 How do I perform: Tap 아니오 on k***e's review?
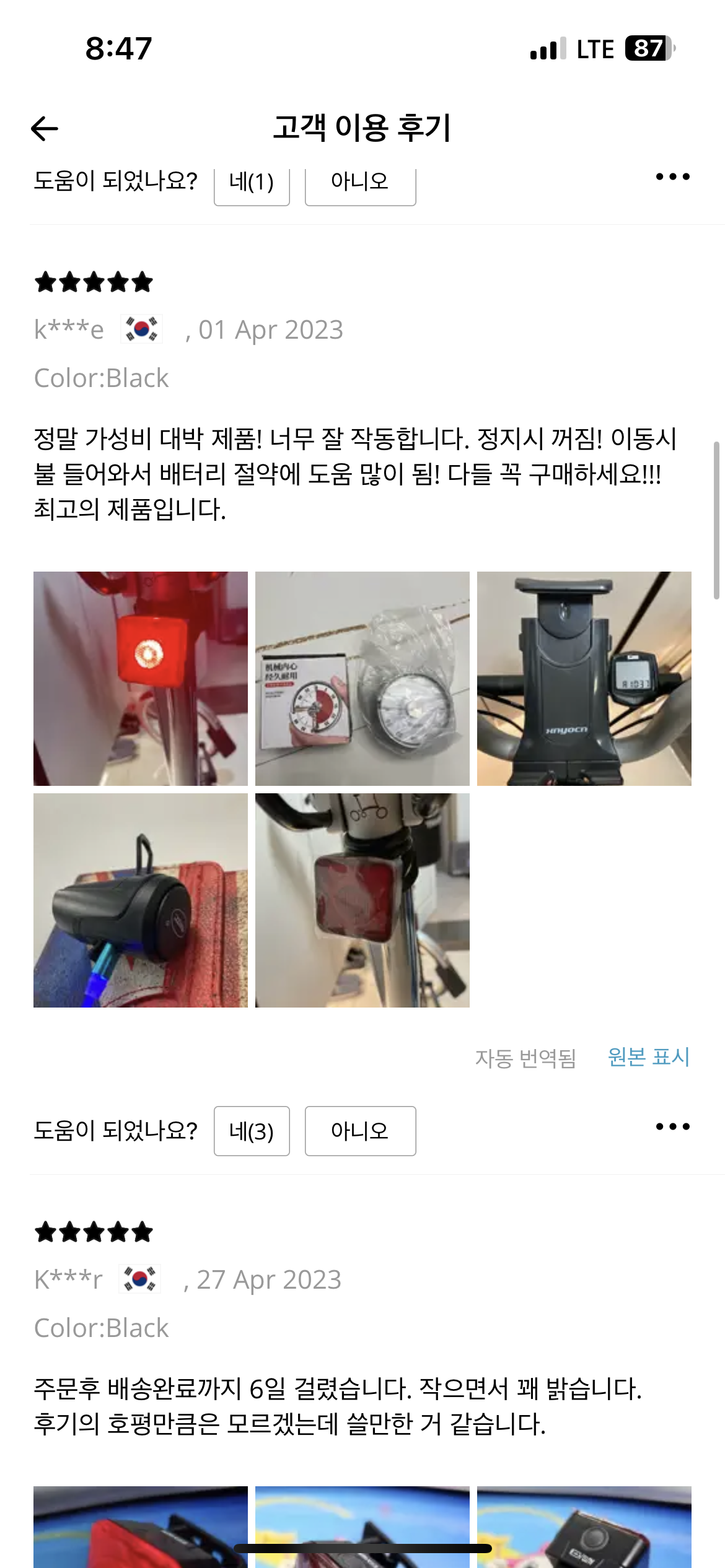tap(359, 1131)
